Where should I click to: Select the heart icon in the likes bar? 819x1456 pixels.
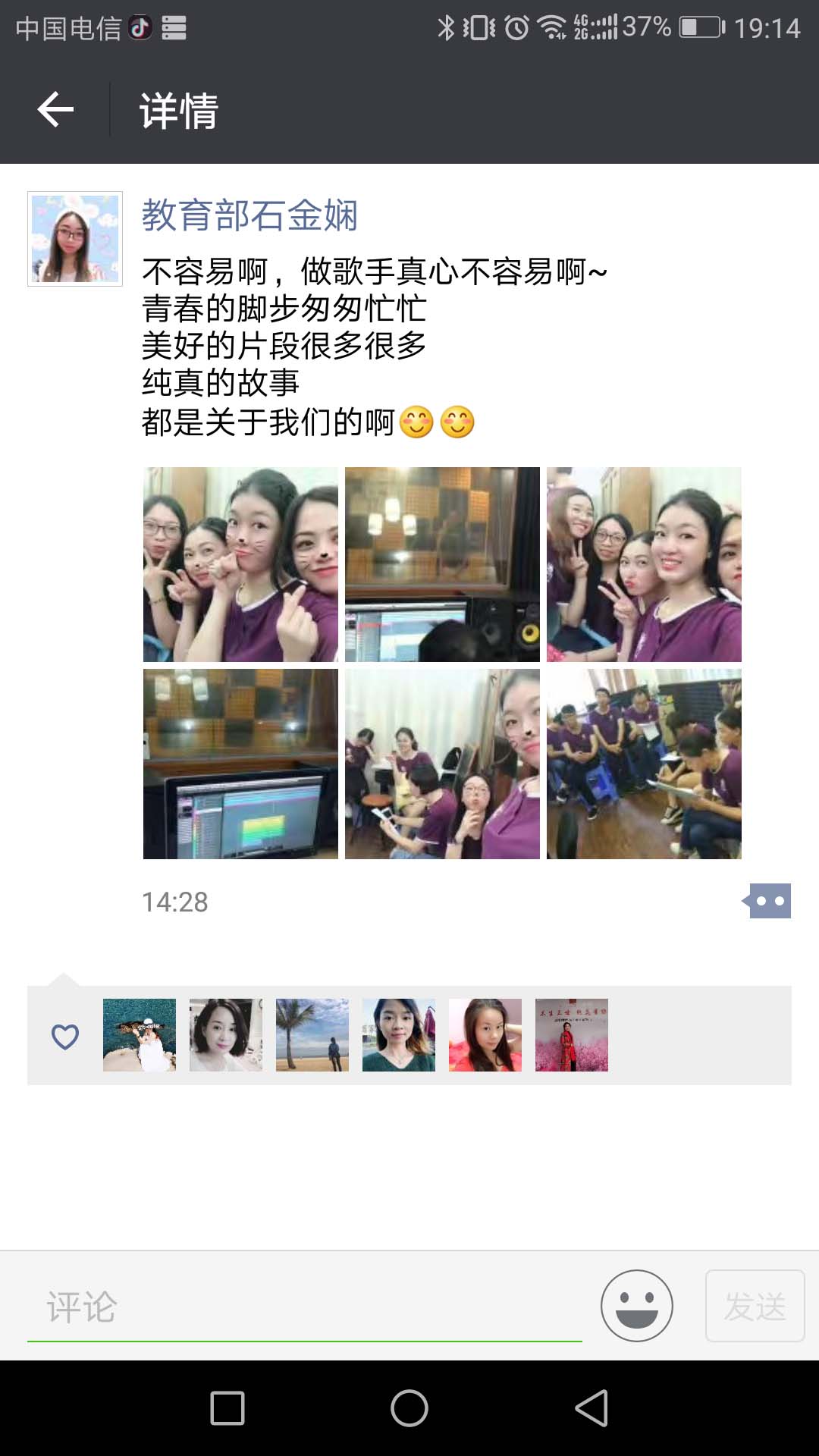point(64,1034)
